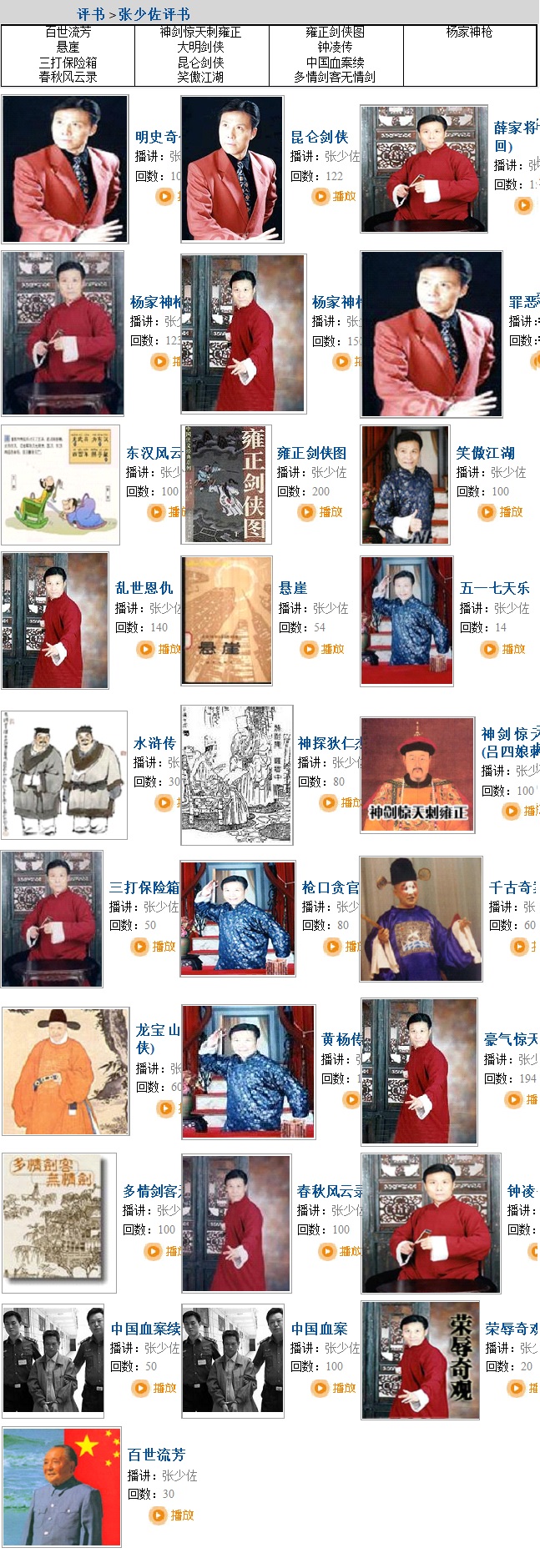Play 雍正剑侠图
Image resolution: width=540 pixels, height=1568 pixels.
(x=321, y=511)
